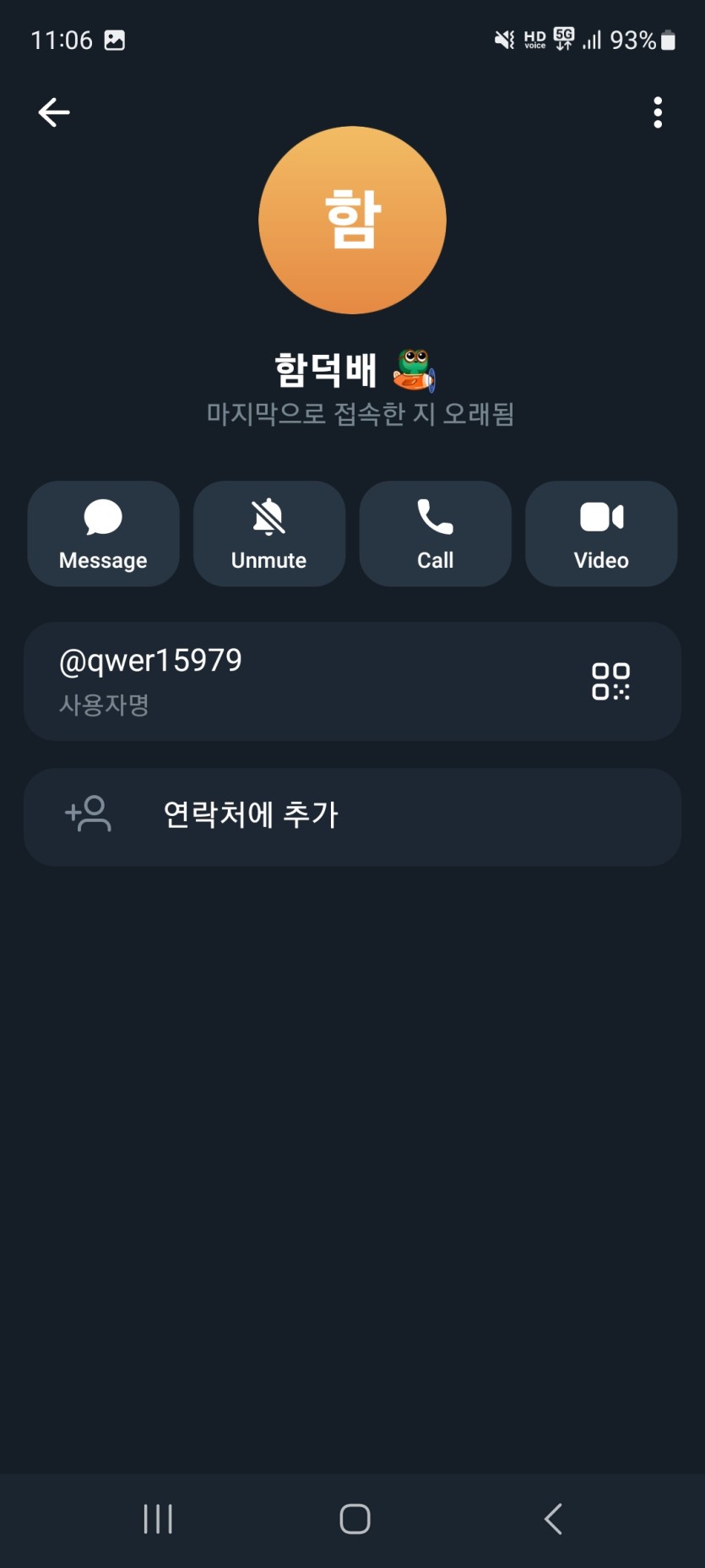The image size is (705, 1568).
Task: Unmute notifications for 함덕배
Action: click(x=268, y=534)
